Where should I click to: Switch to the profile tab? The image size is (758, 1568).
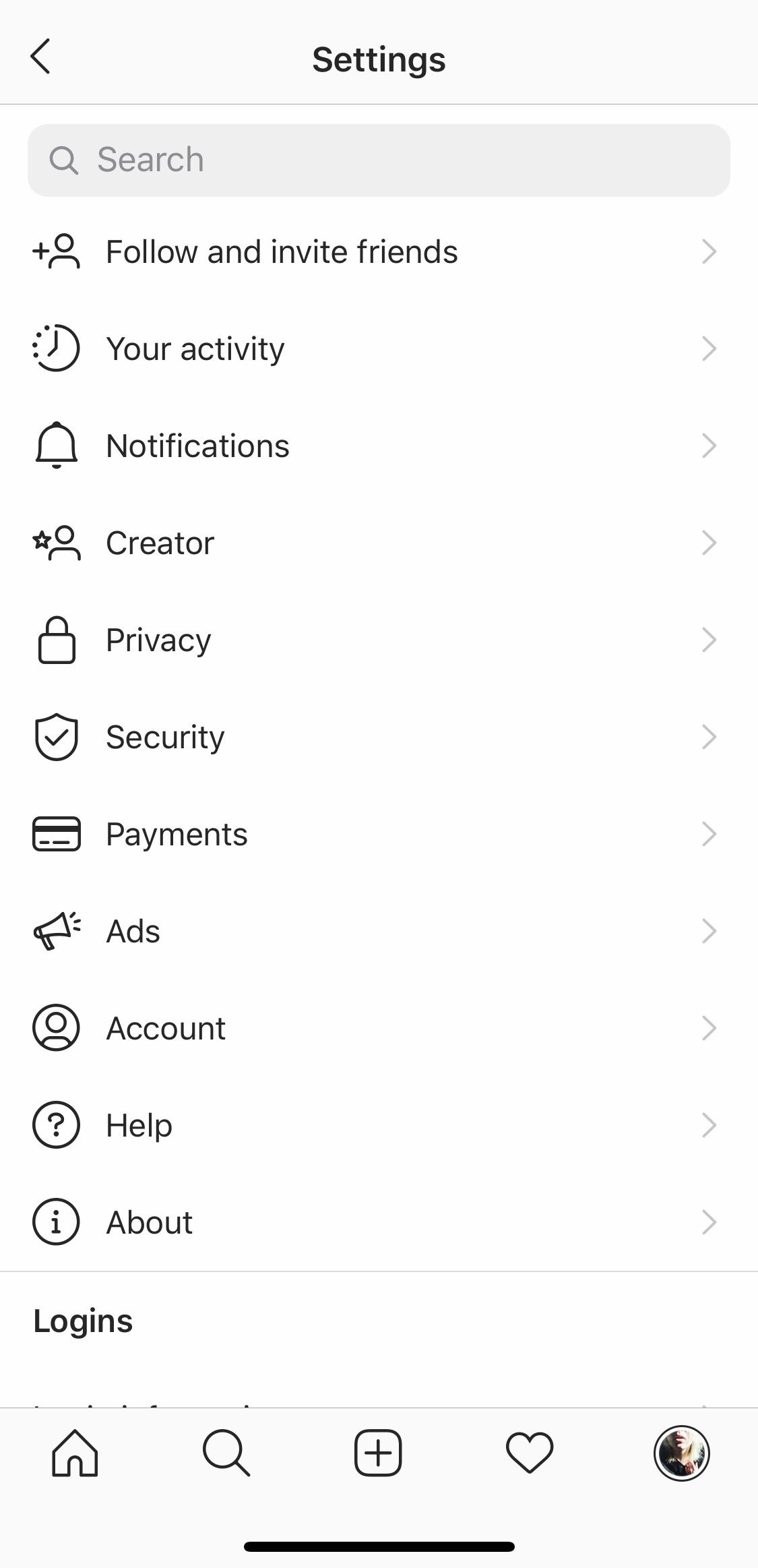[x=682, y=1453]
